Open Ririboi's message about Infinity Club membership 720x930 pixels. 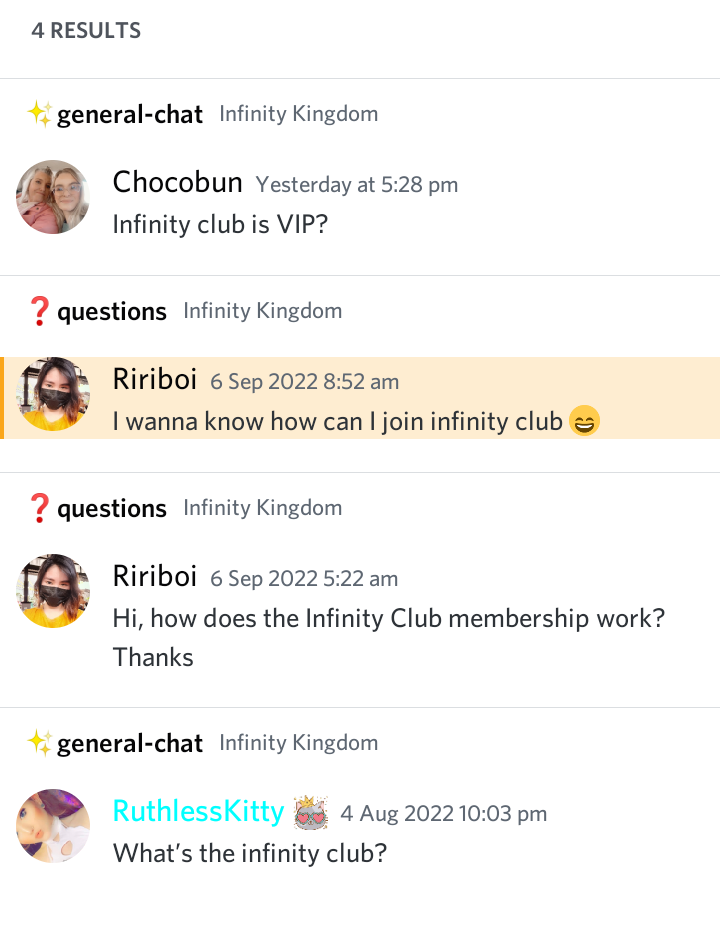pos(388,619)
